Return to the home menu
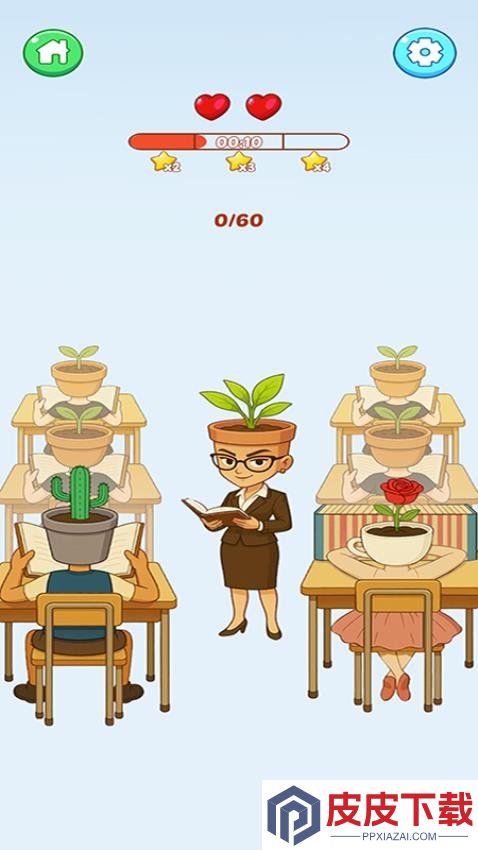This screenshot has width=478, height=850. tap(53, 53)
